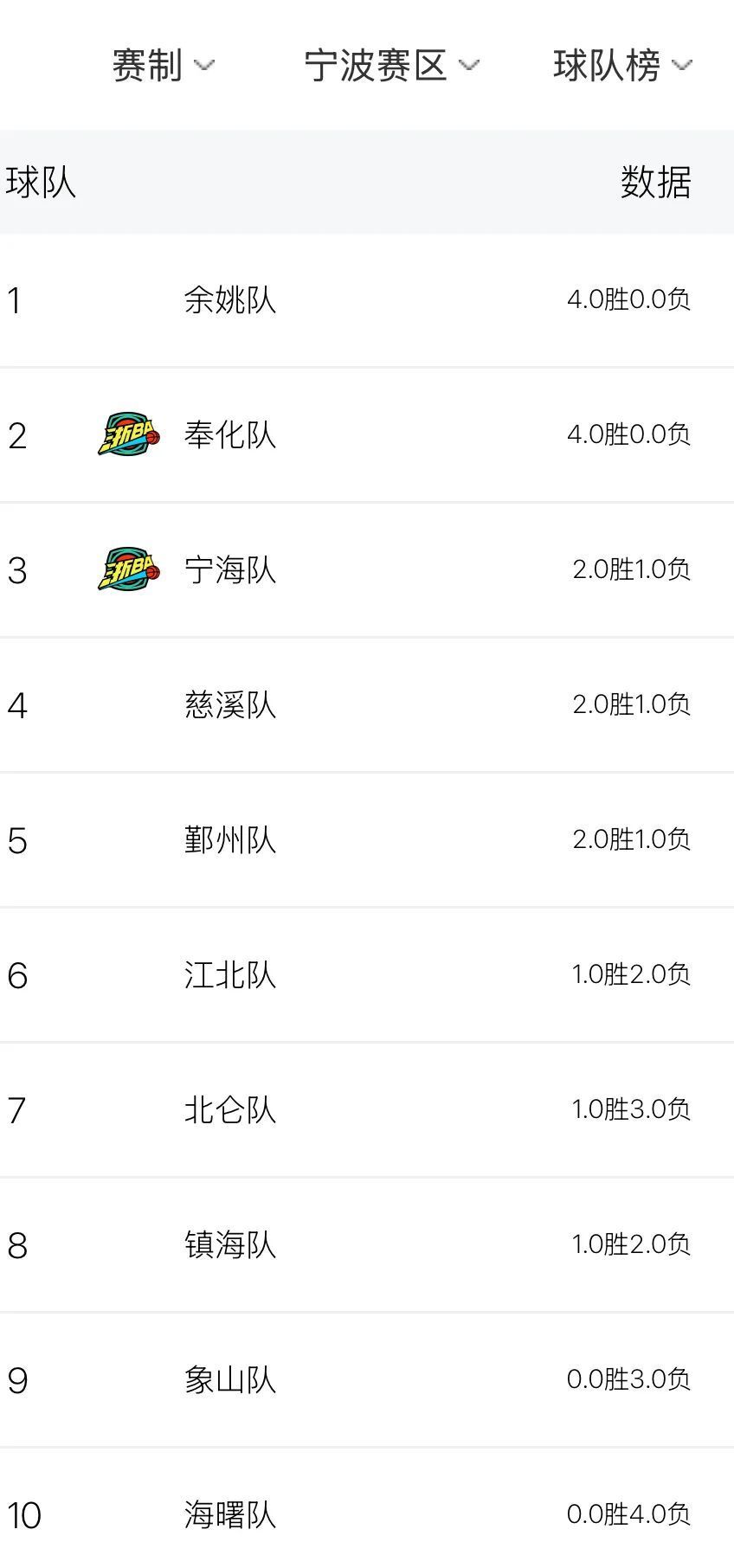
Task: Open the 余姚队 team row
Action: pos(367,300)
